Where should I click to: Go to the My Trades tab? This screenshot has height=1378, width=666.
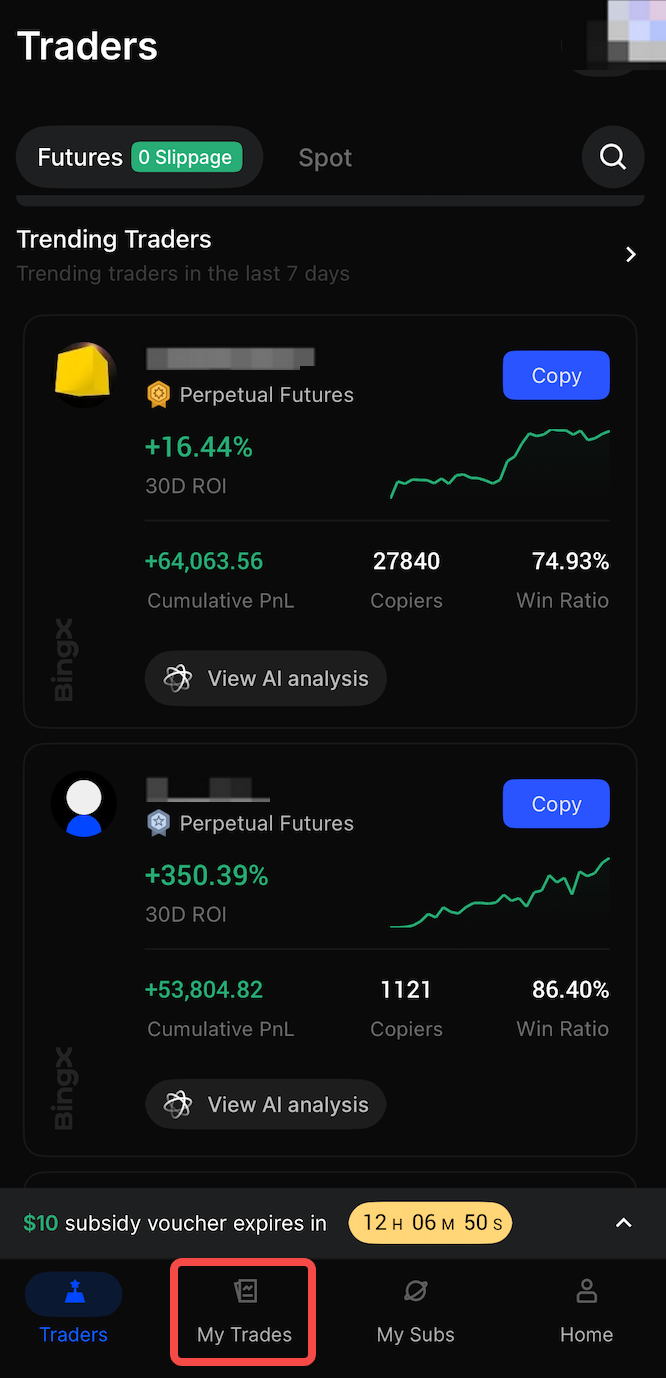coord(245,1311)
